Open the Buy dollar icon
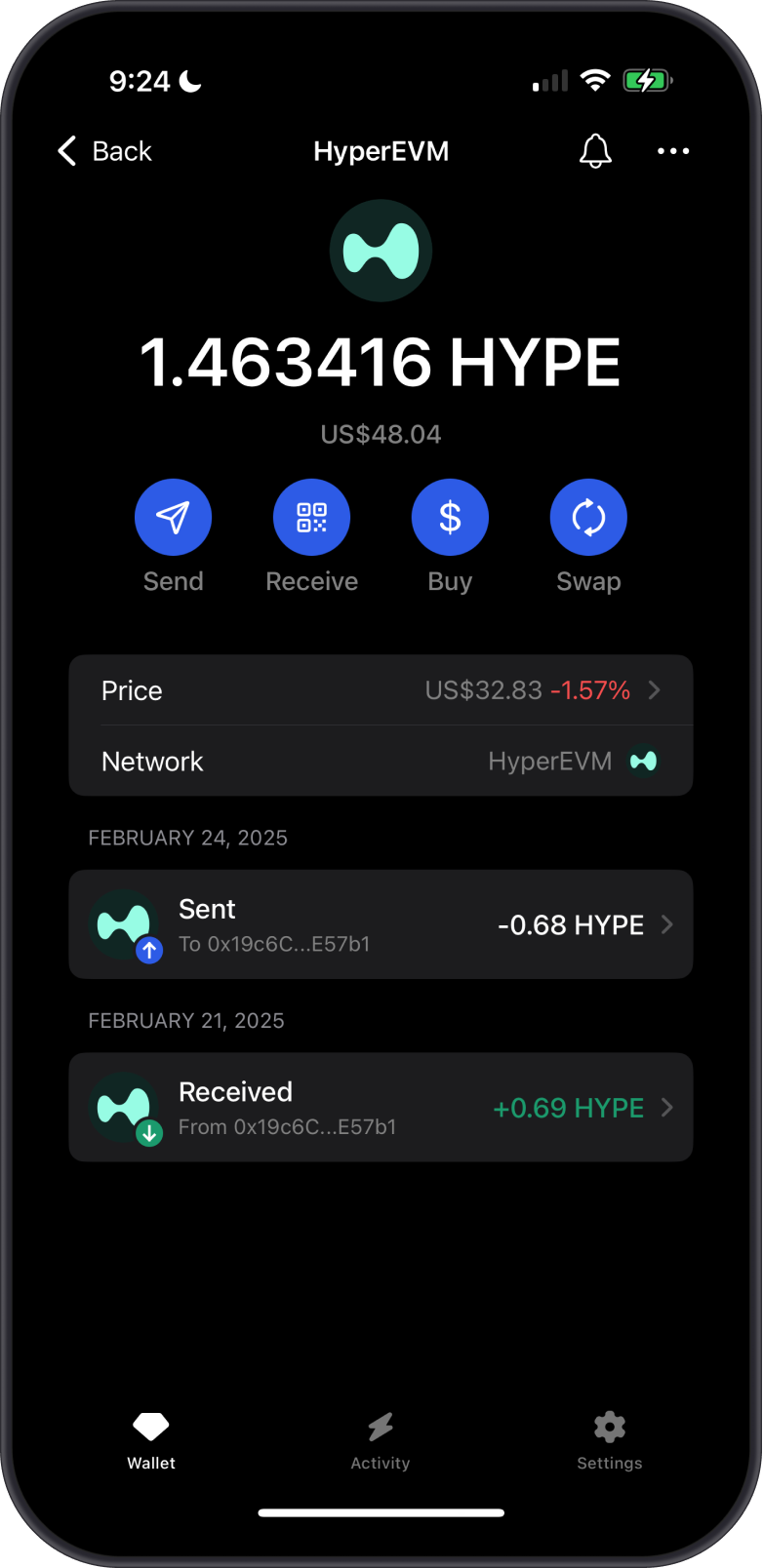763x1568 pixels. click(x=450, y=517)
